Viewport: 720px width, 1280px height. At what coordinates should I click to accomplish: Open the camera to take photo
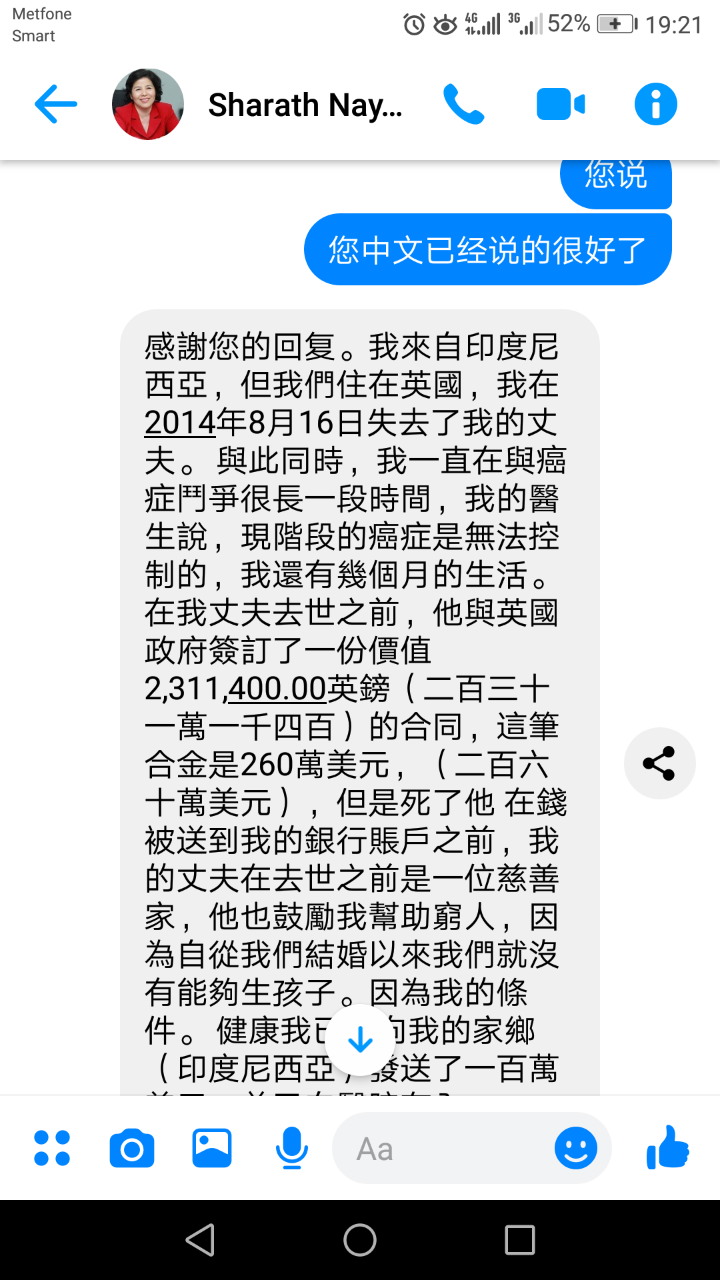click(x=132, y=1148)
